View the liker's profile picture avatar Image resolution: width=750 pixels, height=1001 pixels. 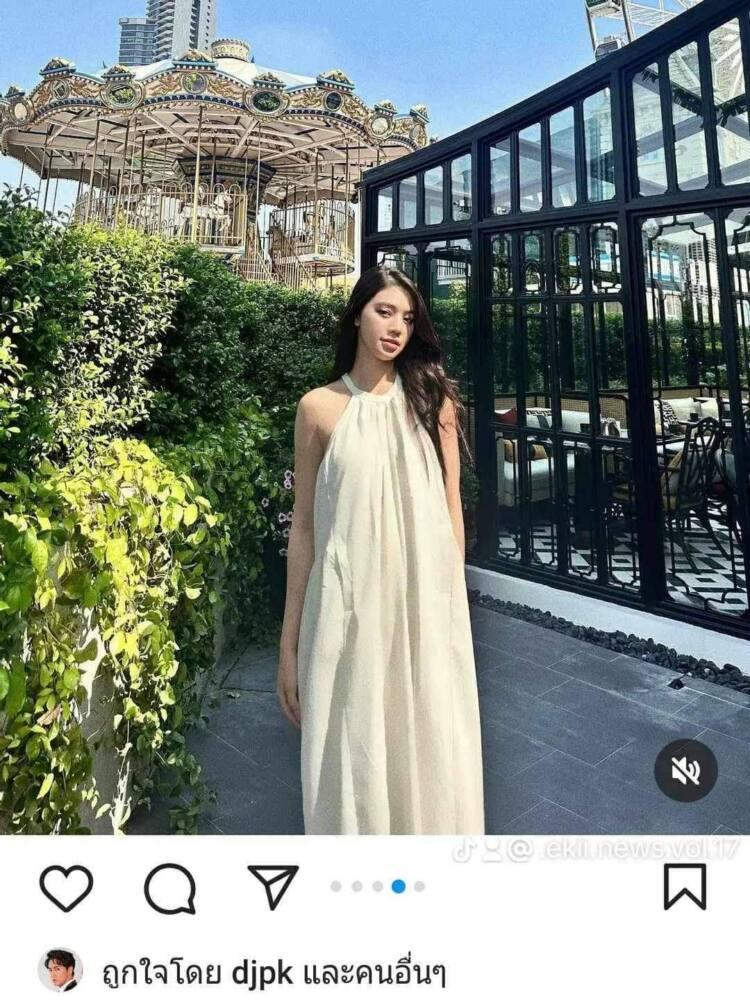tap(61, 970)
